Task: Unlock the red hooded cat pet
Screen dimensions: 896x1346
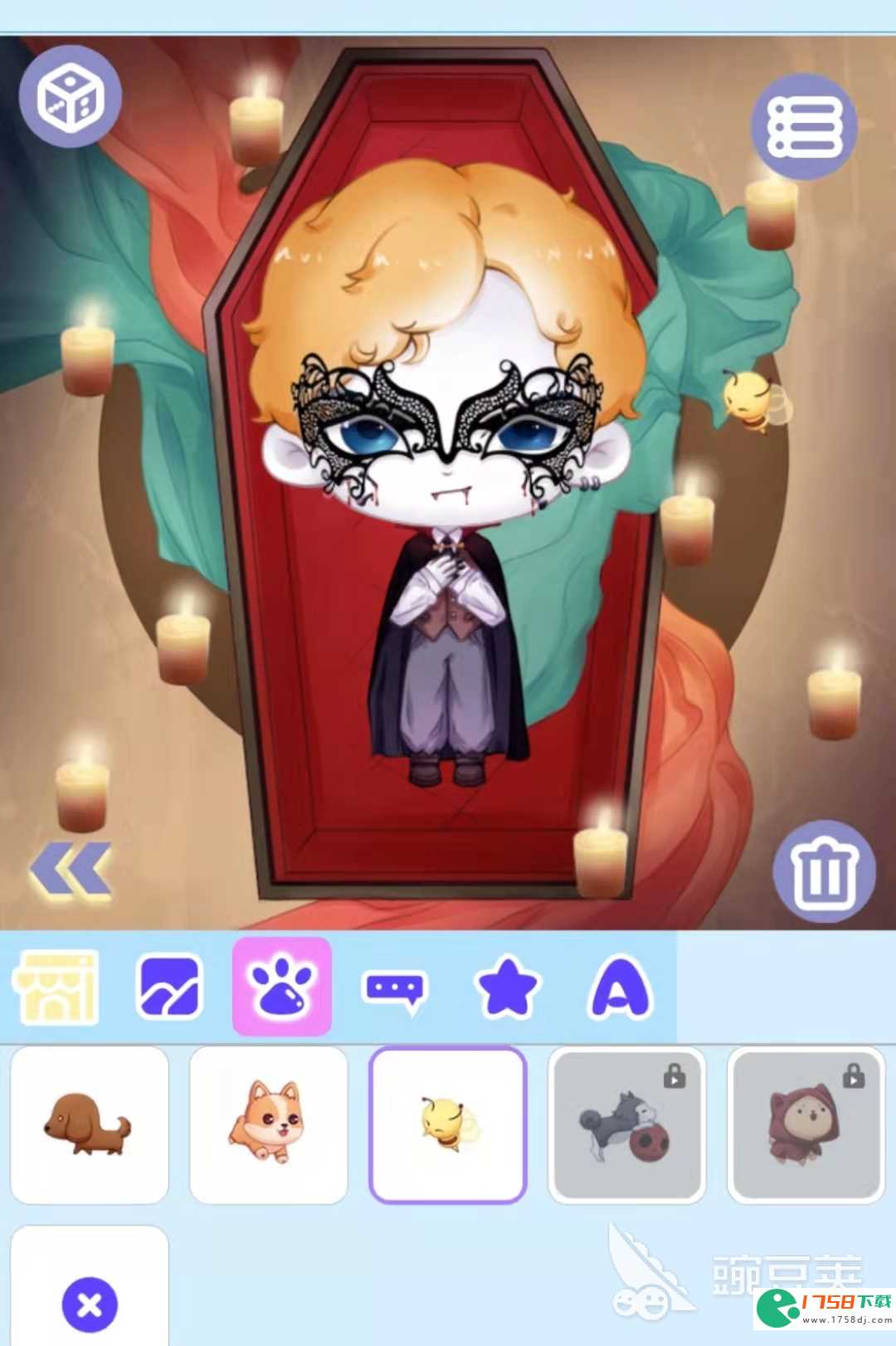Action: 806,1125
